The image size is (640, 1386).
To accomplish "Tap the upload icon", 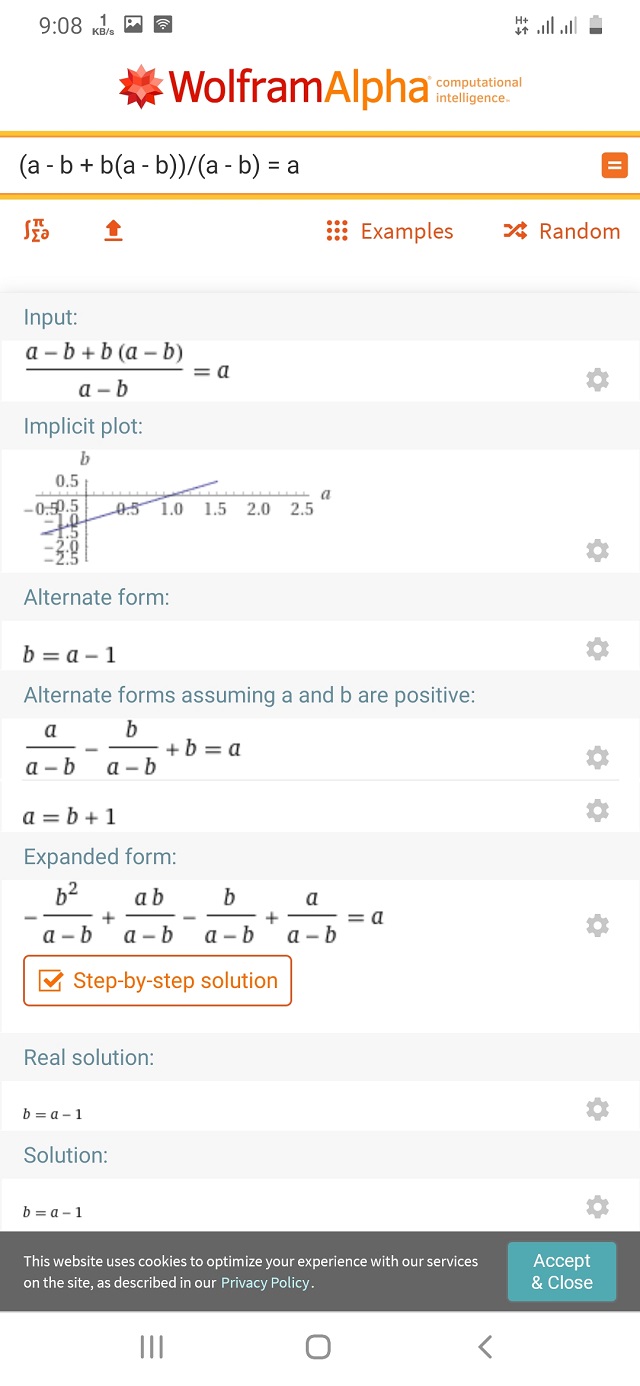I will point(113,231).
